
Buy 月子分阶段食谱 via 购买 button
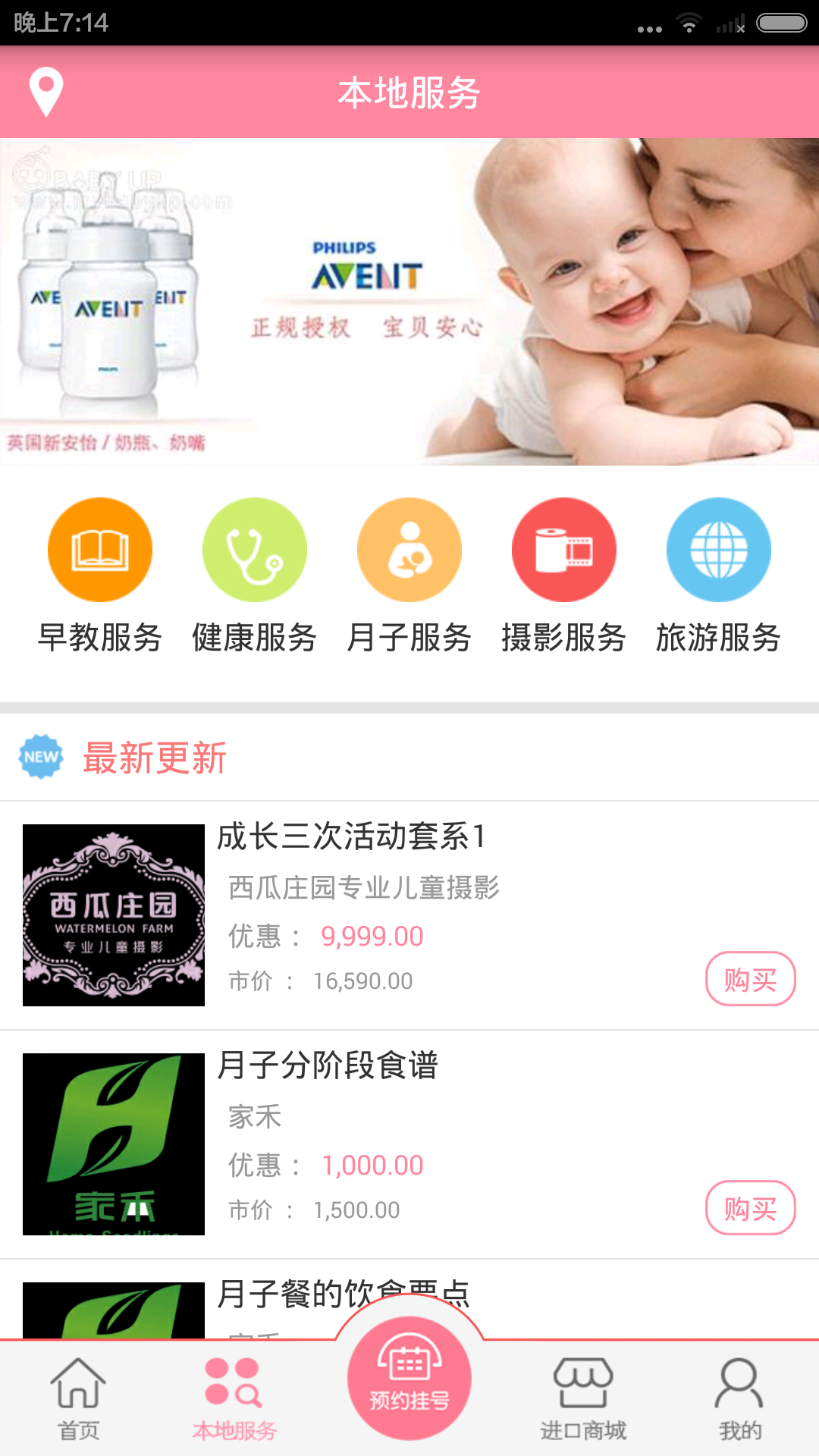coord(750,1208)
